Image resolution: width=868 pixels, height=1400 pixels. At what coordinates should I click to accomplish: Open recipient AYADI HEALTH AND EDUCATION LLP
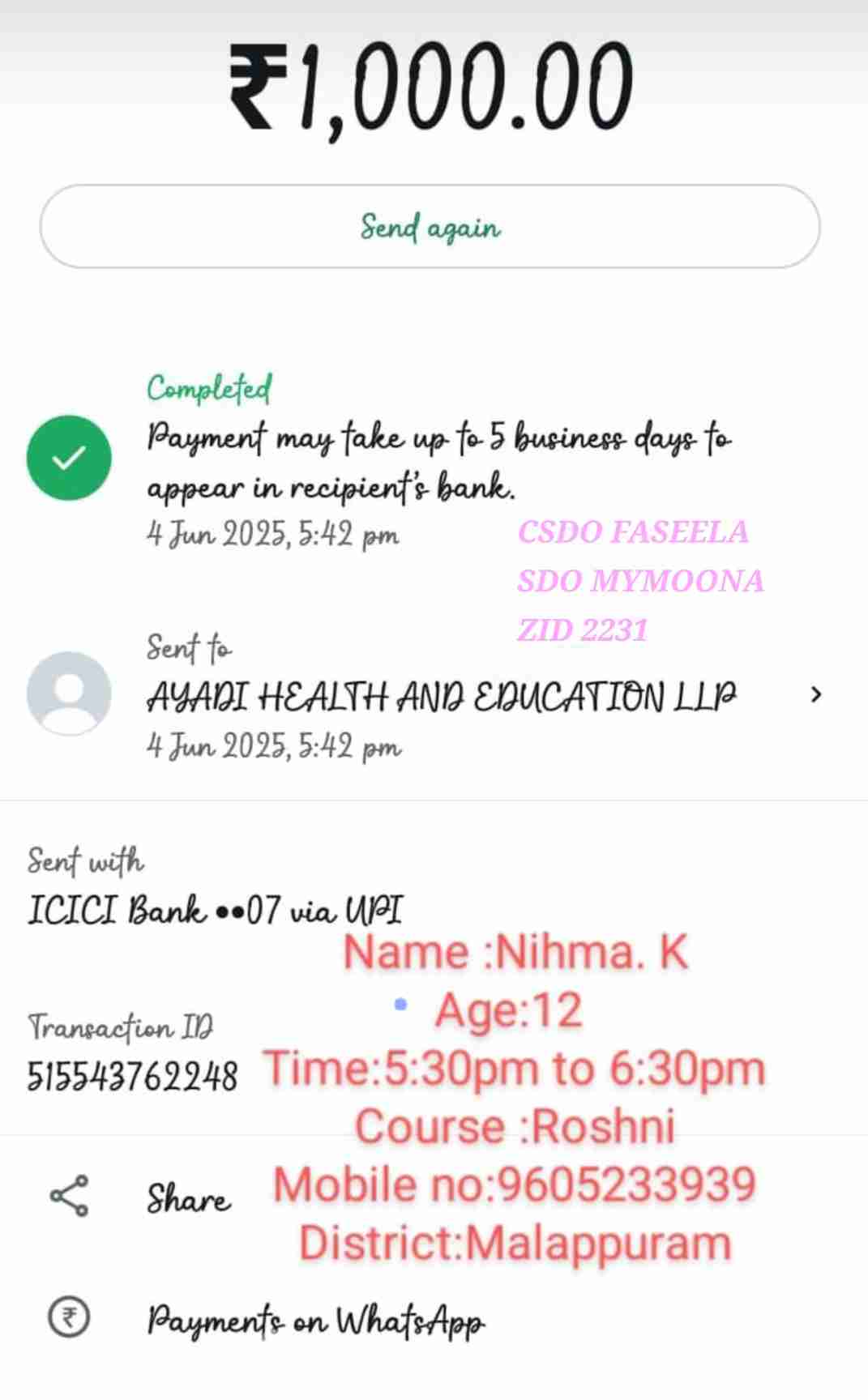coord(441,696)
